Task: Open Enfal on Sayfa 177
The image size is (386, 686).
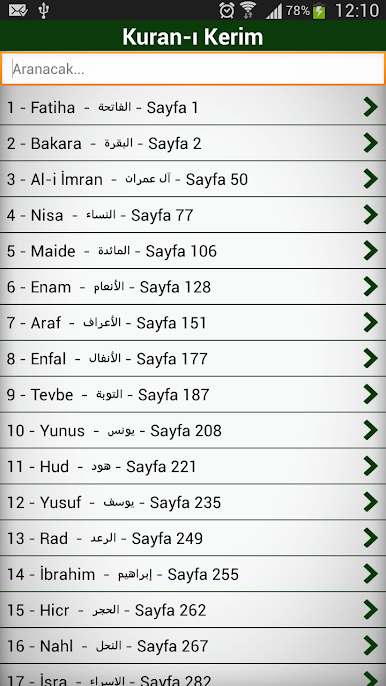Action: [193, 358]
